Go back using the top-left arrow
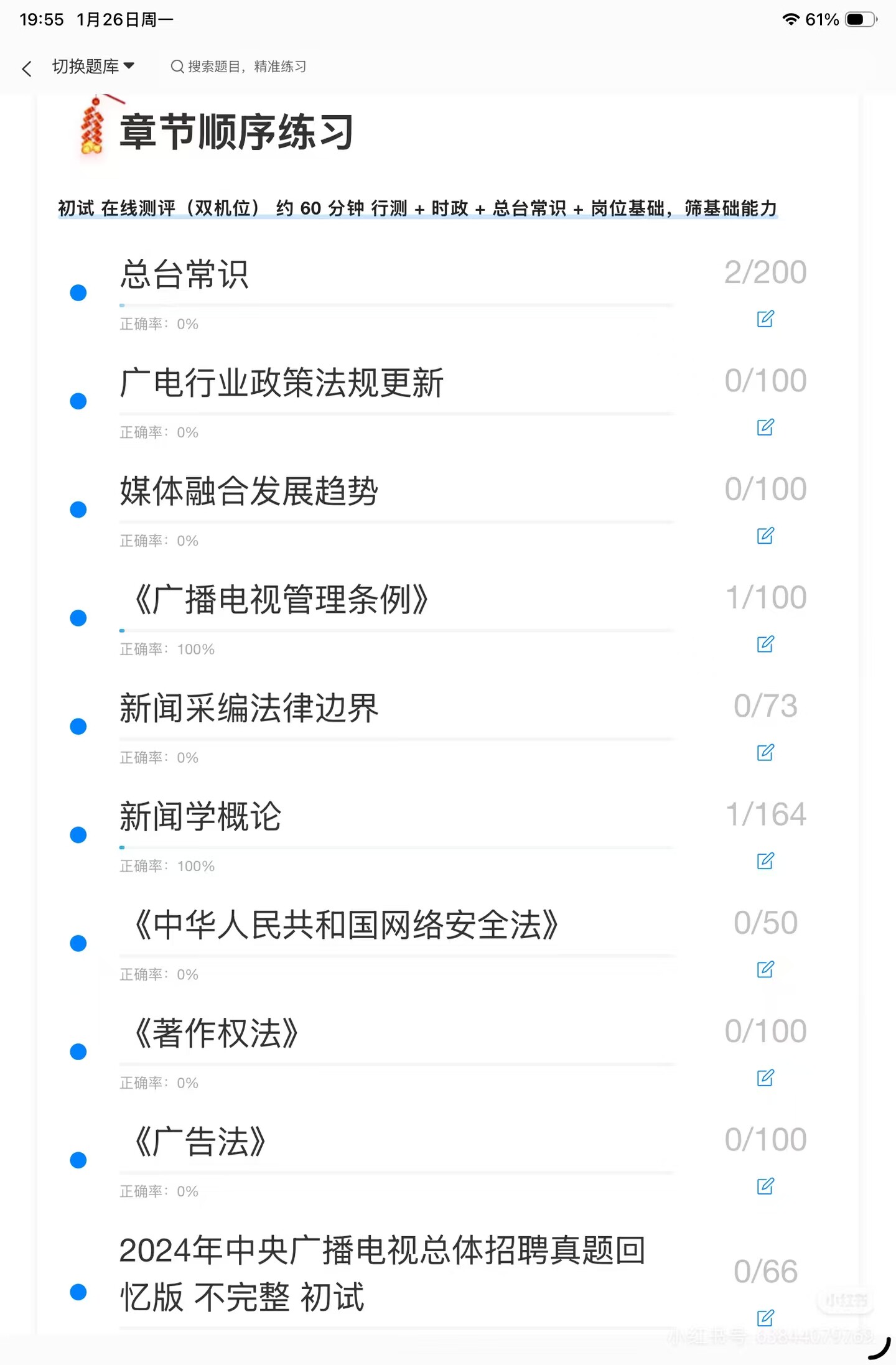The width and height of the screenshot is (896, 1365). 27,68
